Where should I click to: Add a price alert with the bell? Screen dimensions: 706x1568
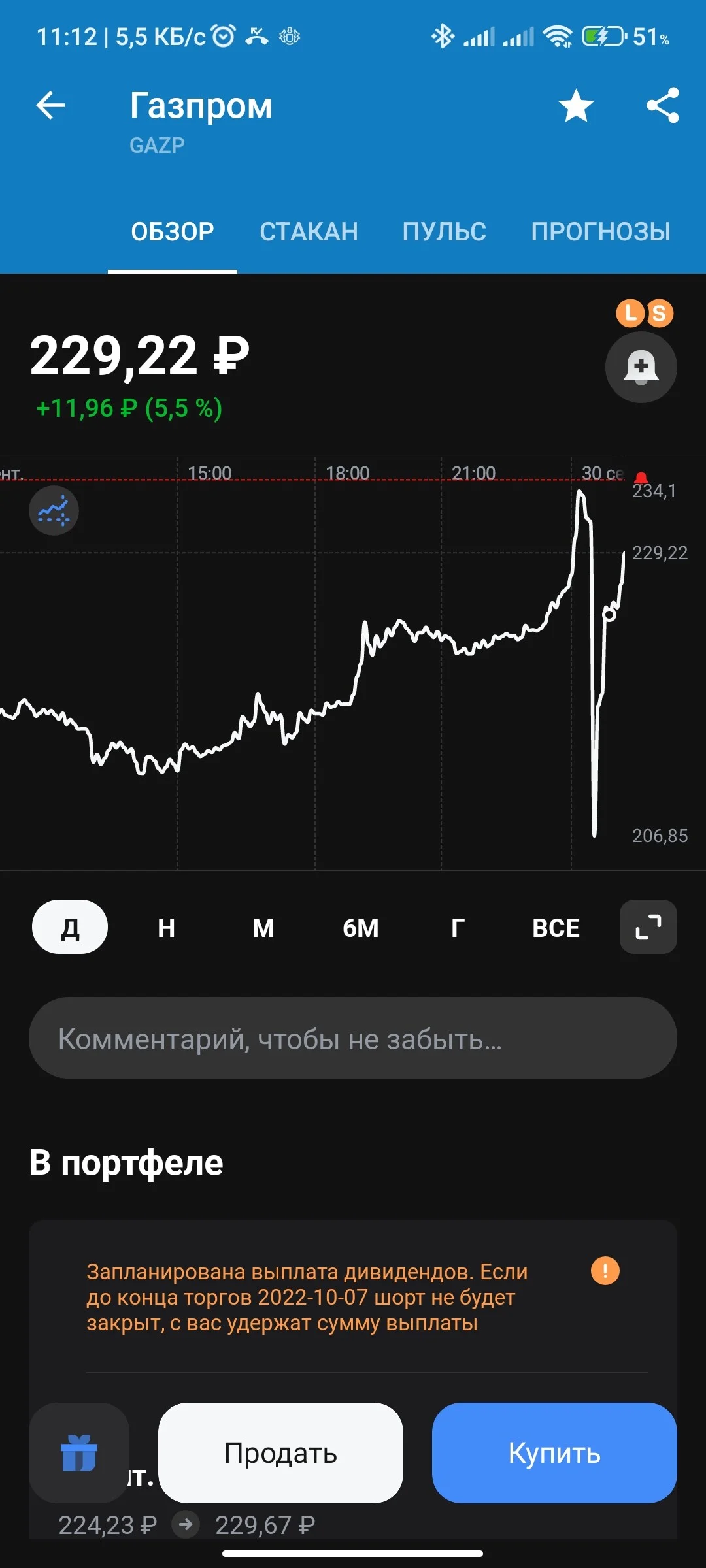[641, 367]
